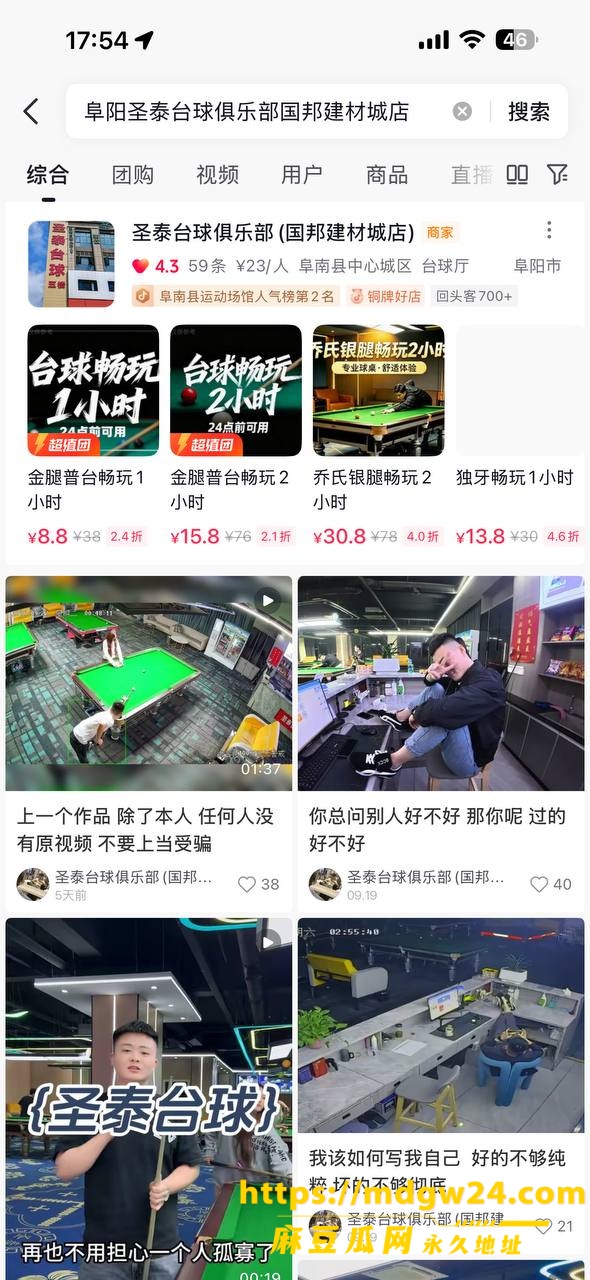This screenshot has height=1280, width=590.
Task: Switch to the 视频 tab
Action: [x=217, y=175]
